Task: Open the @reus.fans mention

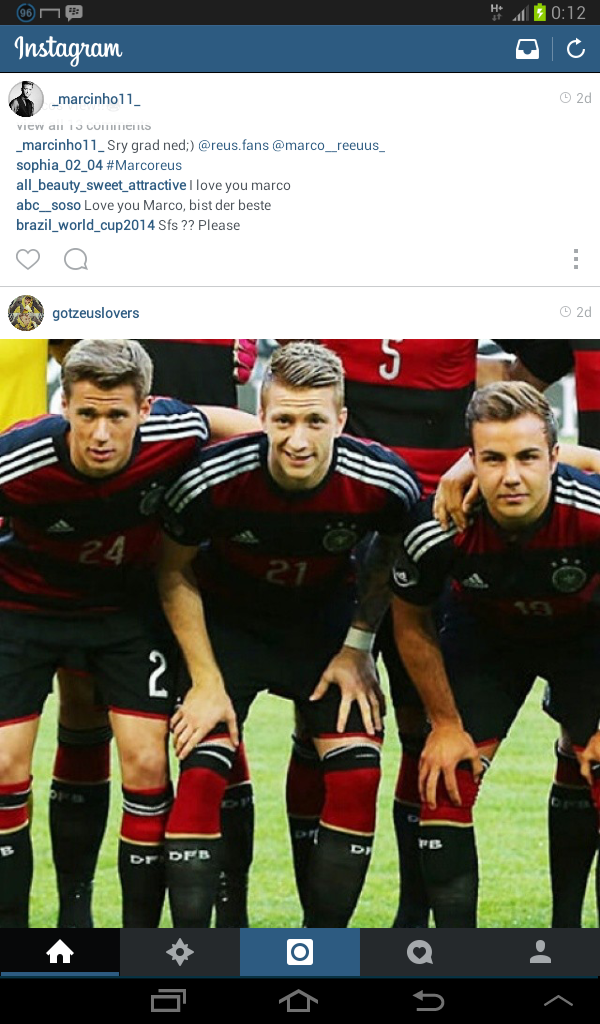Action: tap(233, 145)
